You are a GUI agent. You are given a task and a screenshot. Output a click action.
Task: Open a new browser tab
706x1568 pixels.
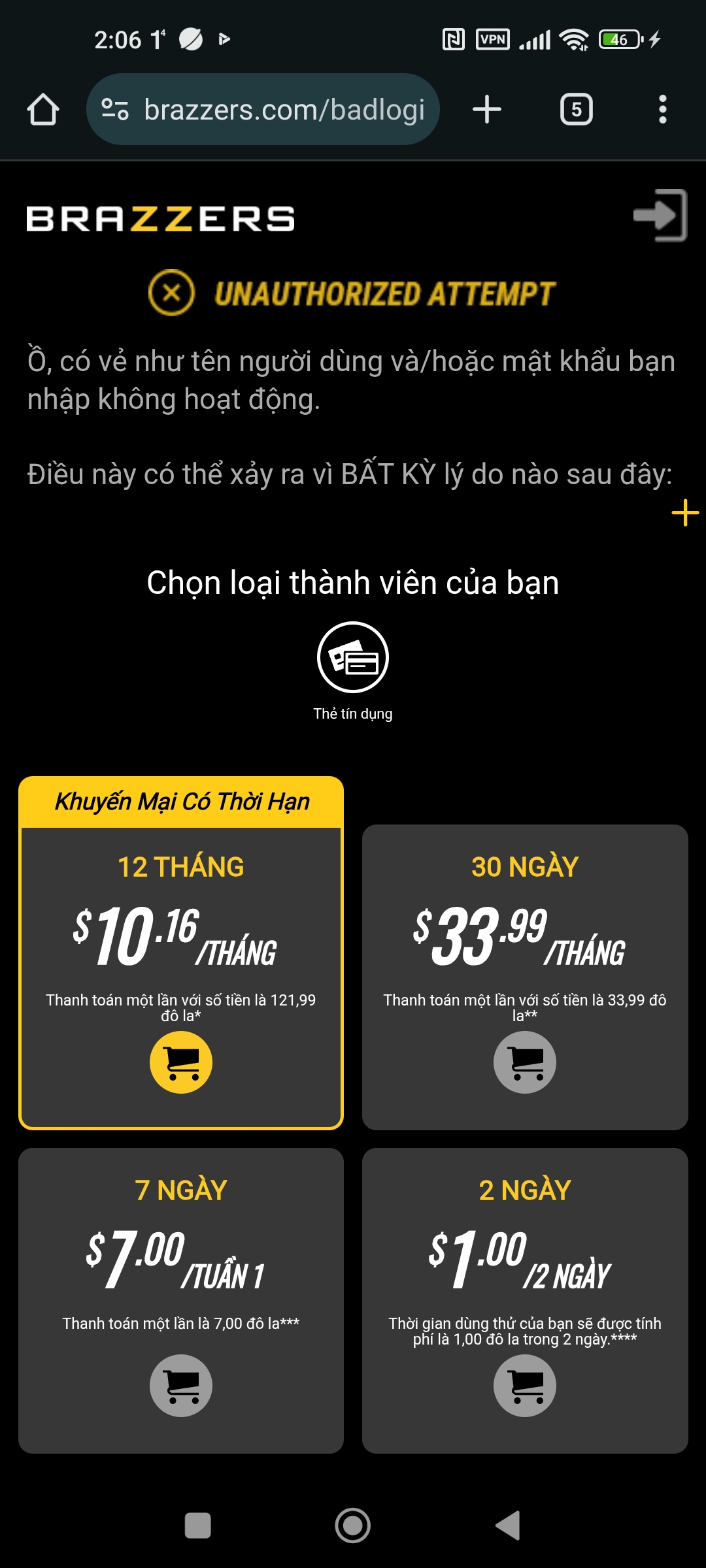point(487,110)
